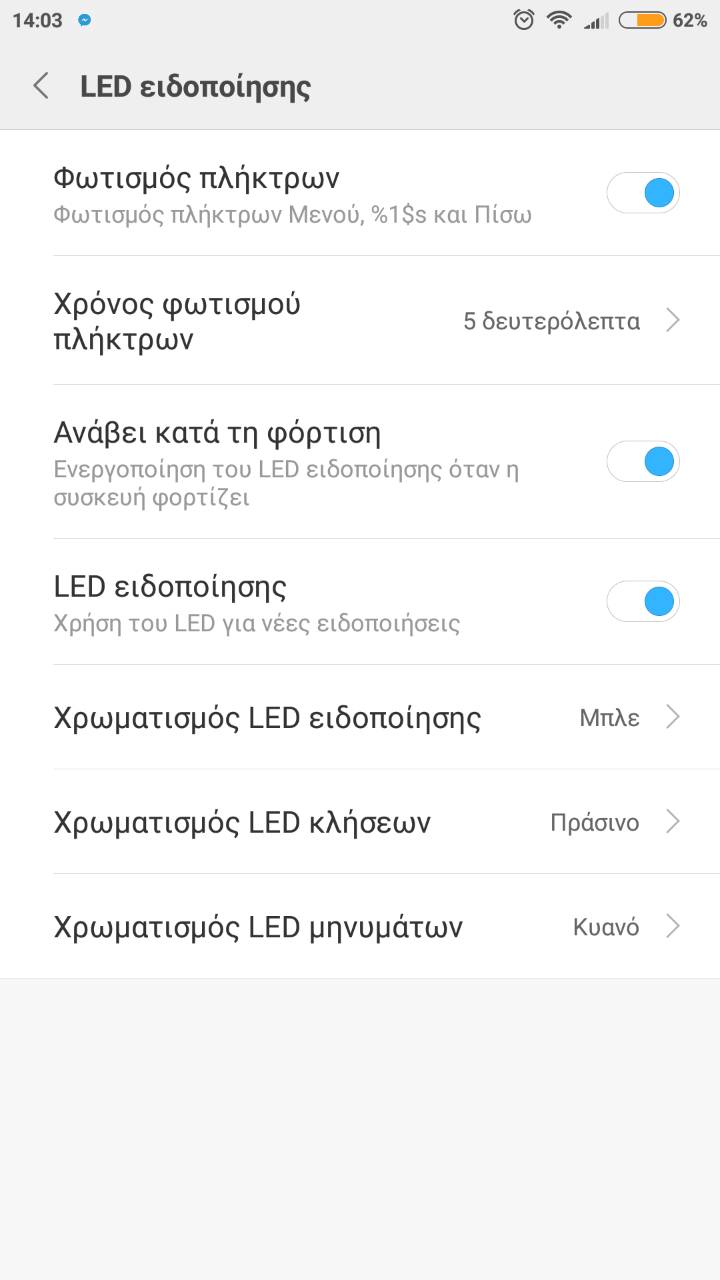720x1280 pixels.
Task: Open Χρόνος φωτισμού πλήκτρων setting
Action: [x=360, y=321]
